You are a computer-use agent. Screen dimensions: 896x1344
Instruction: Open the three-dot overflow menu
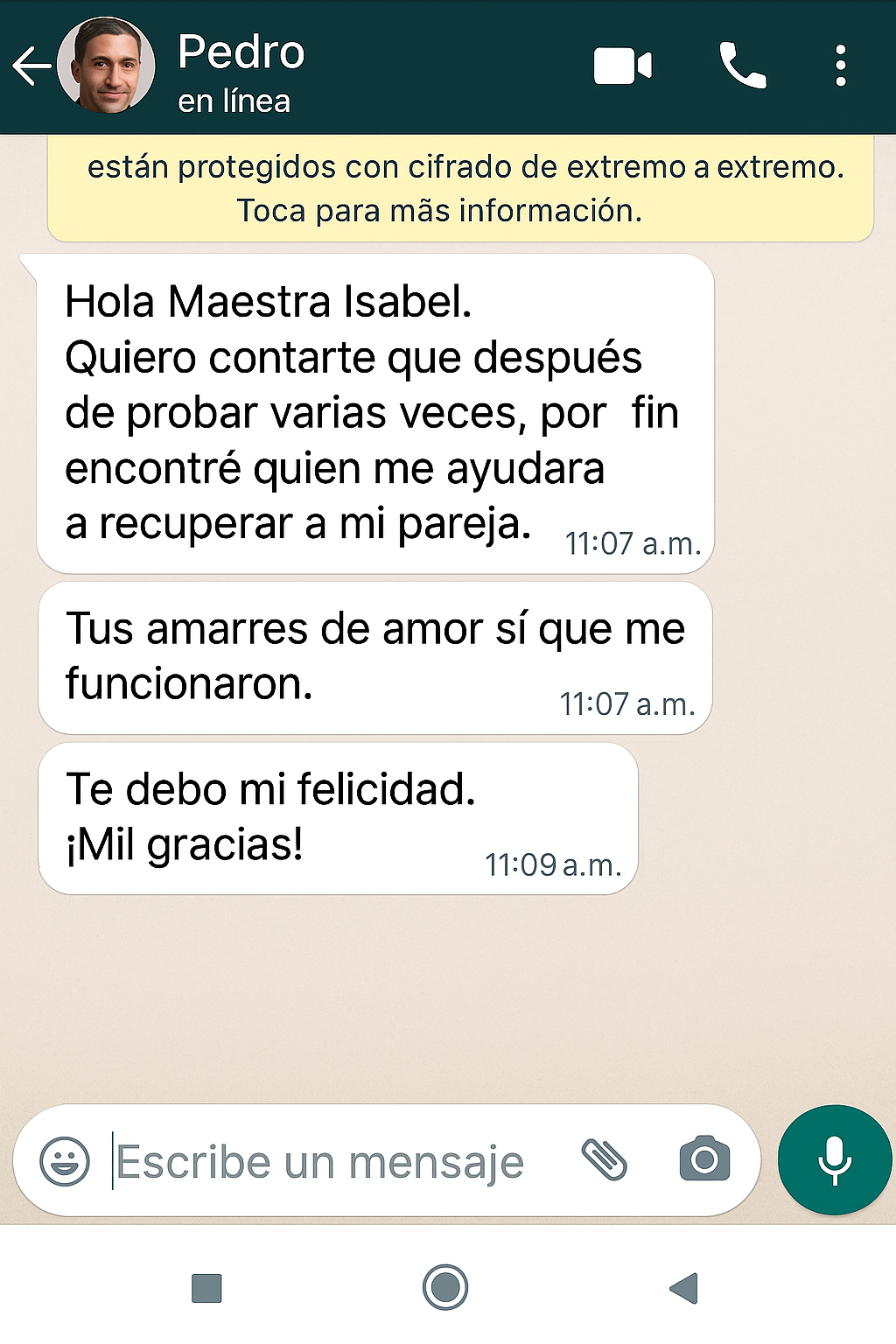tap(840, 66)
